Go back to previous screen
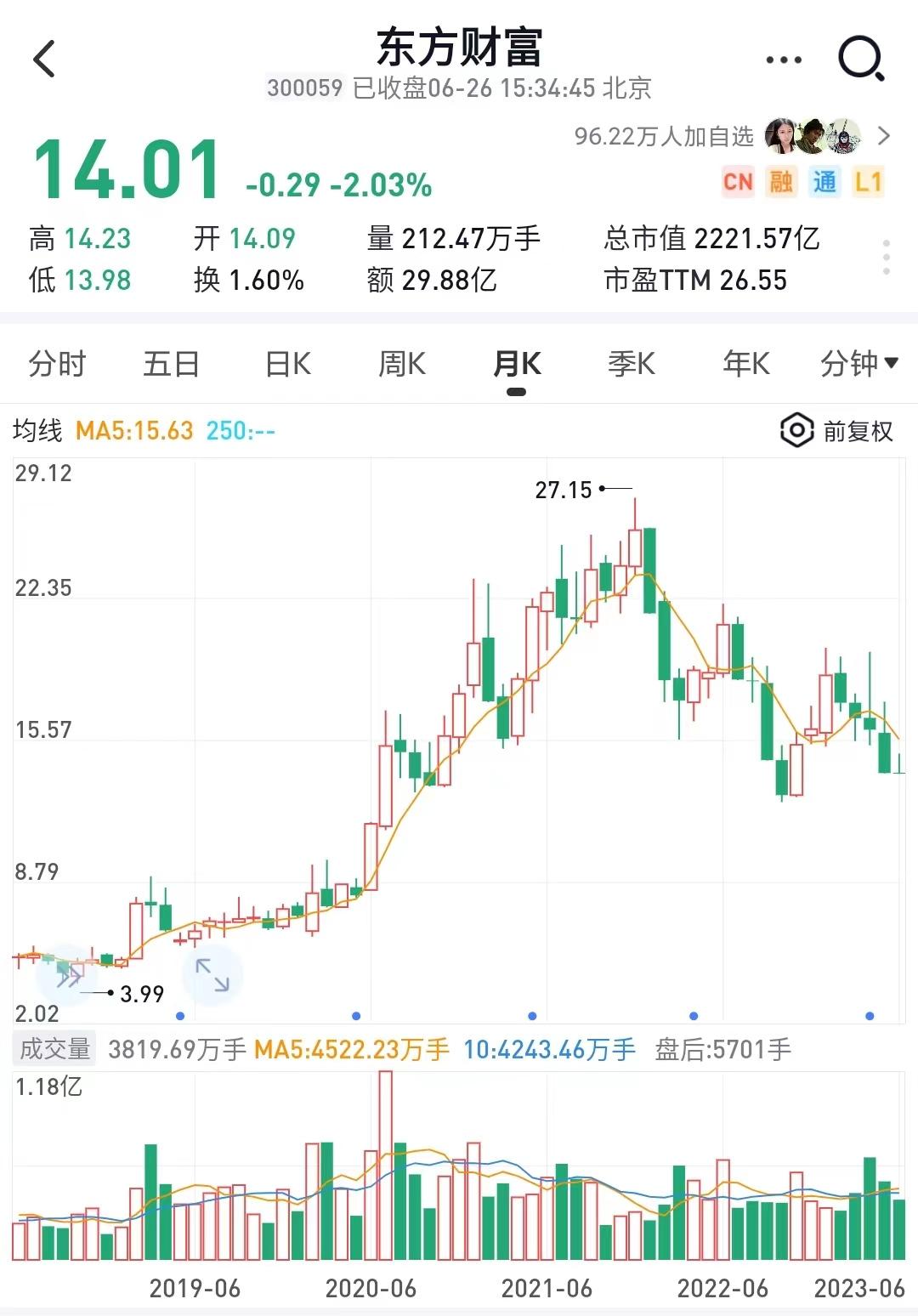 44,60
